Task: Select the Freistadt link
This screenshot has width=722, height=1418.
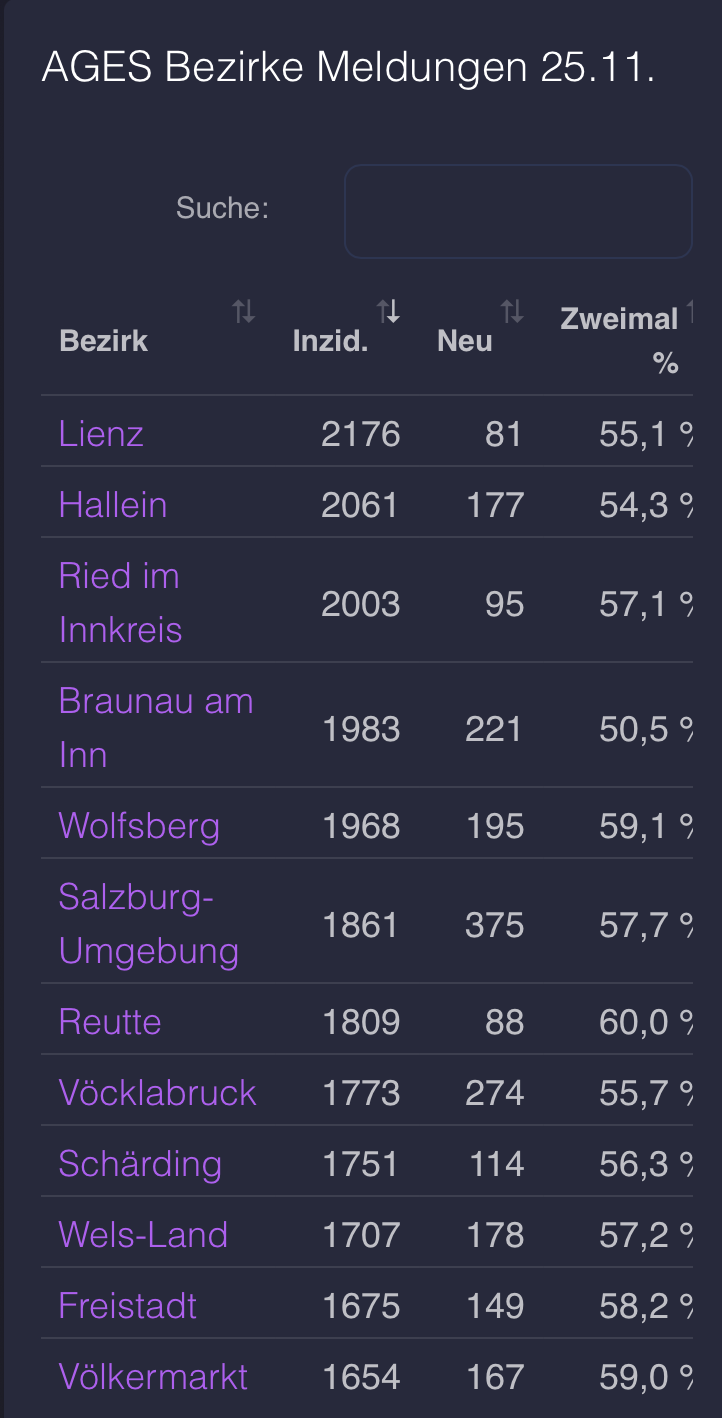Action: pos(128,1306)
